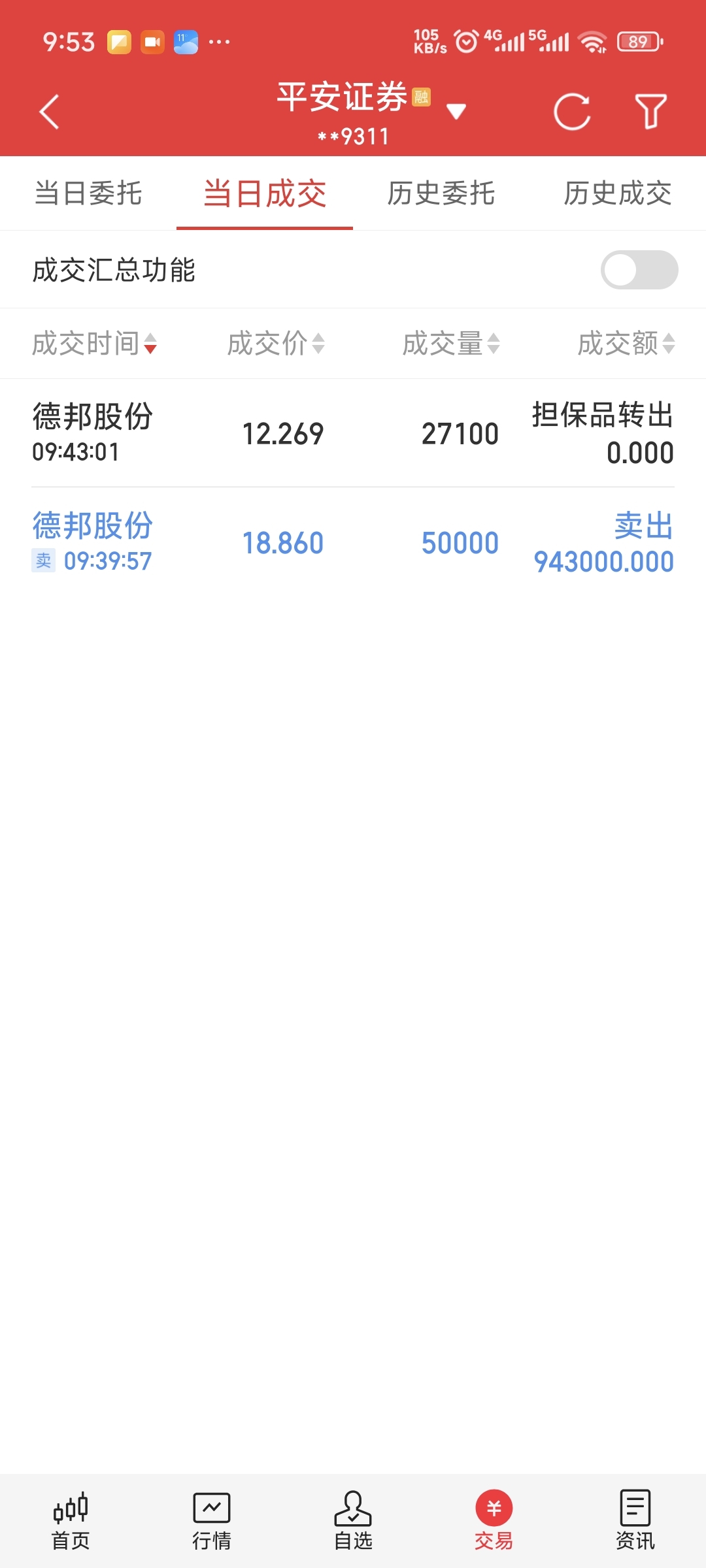Switch to the 当日委托 tab
This screenshot has height=1568, width=706.
click(88, 193)
